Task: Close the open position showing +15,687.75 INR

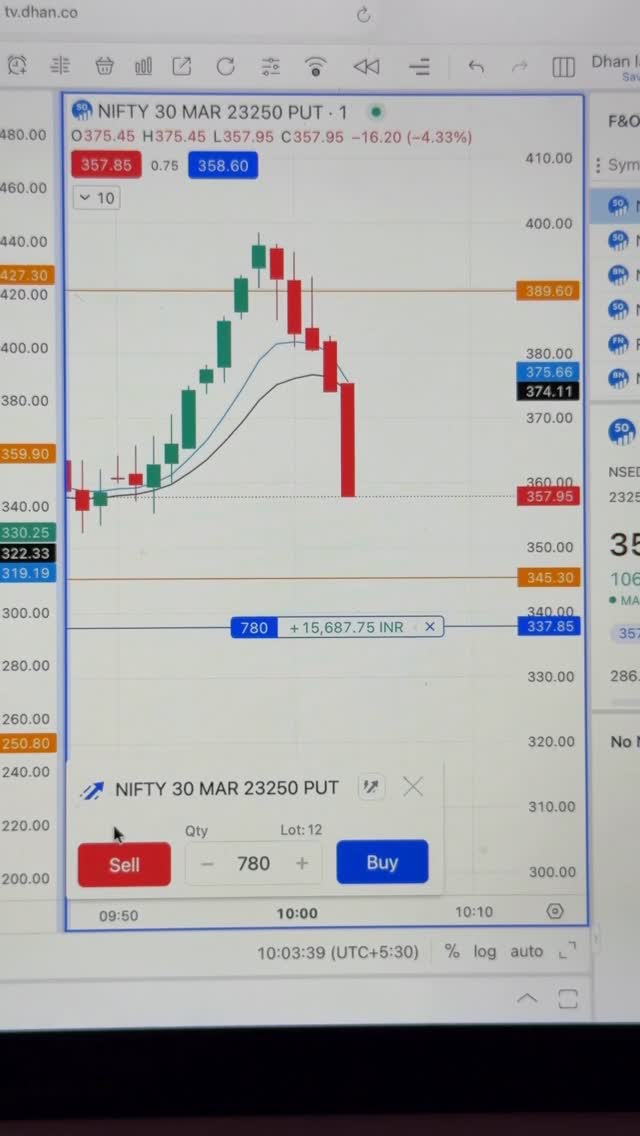Action: pyautogui.click(x=430, y=627)
